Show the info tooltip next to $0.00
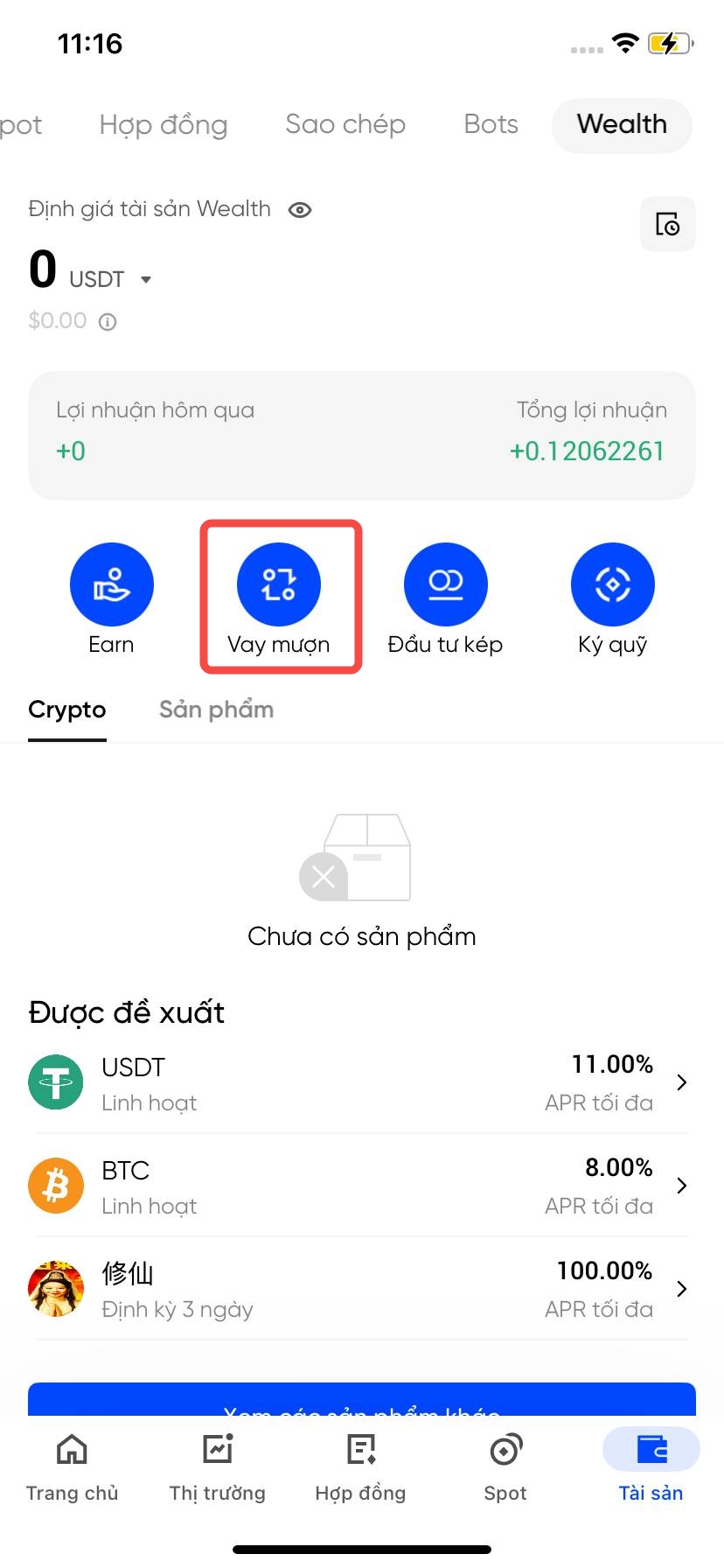This screenshot has height=1568, width=724. pos(108,322)
